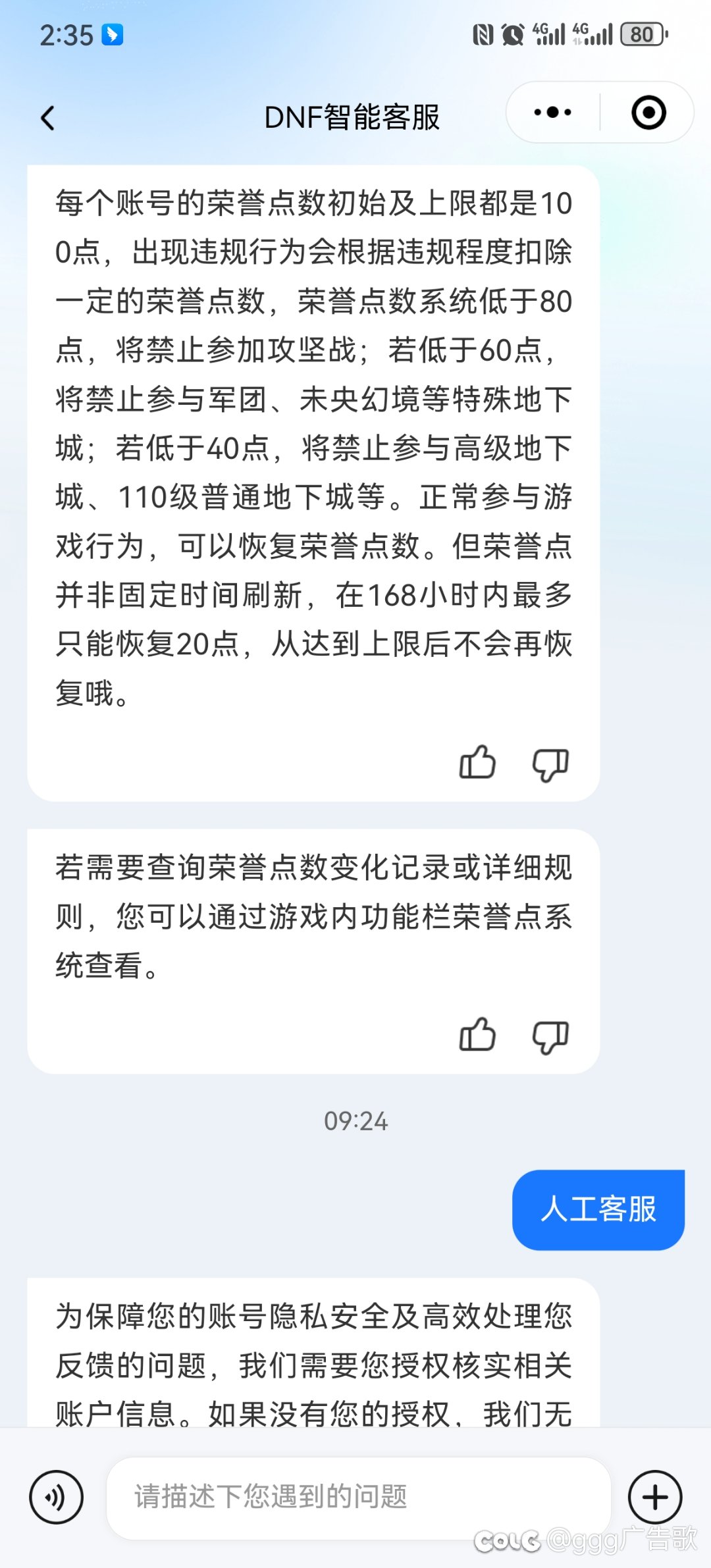The width and height of the screenshot is (711, 1568).
Task: Give thumbs up to 查询荣誉点数变化记录 reply
Action: 477,1035
